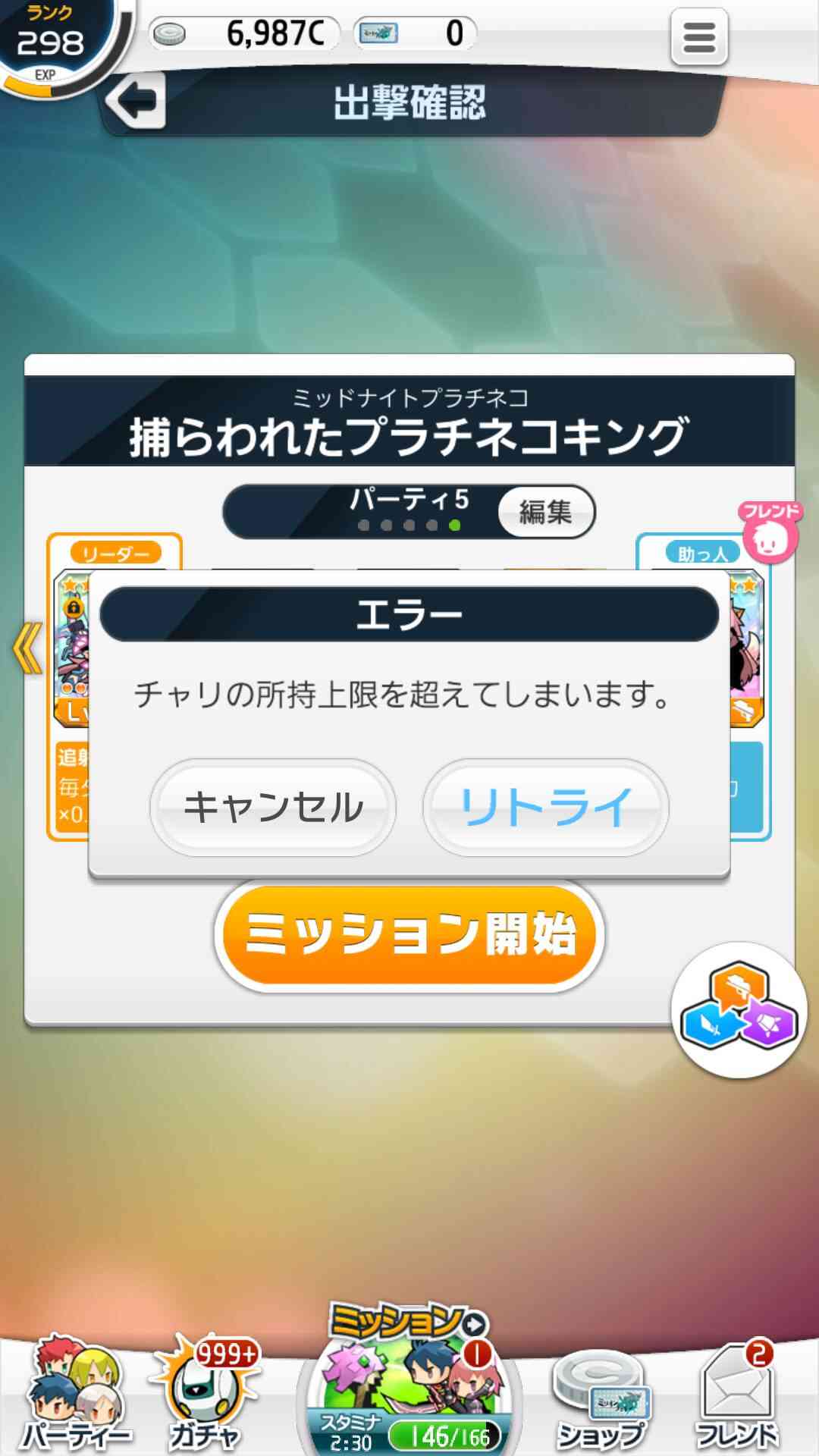Switch to previous party with left chevron

click(27, 648)
